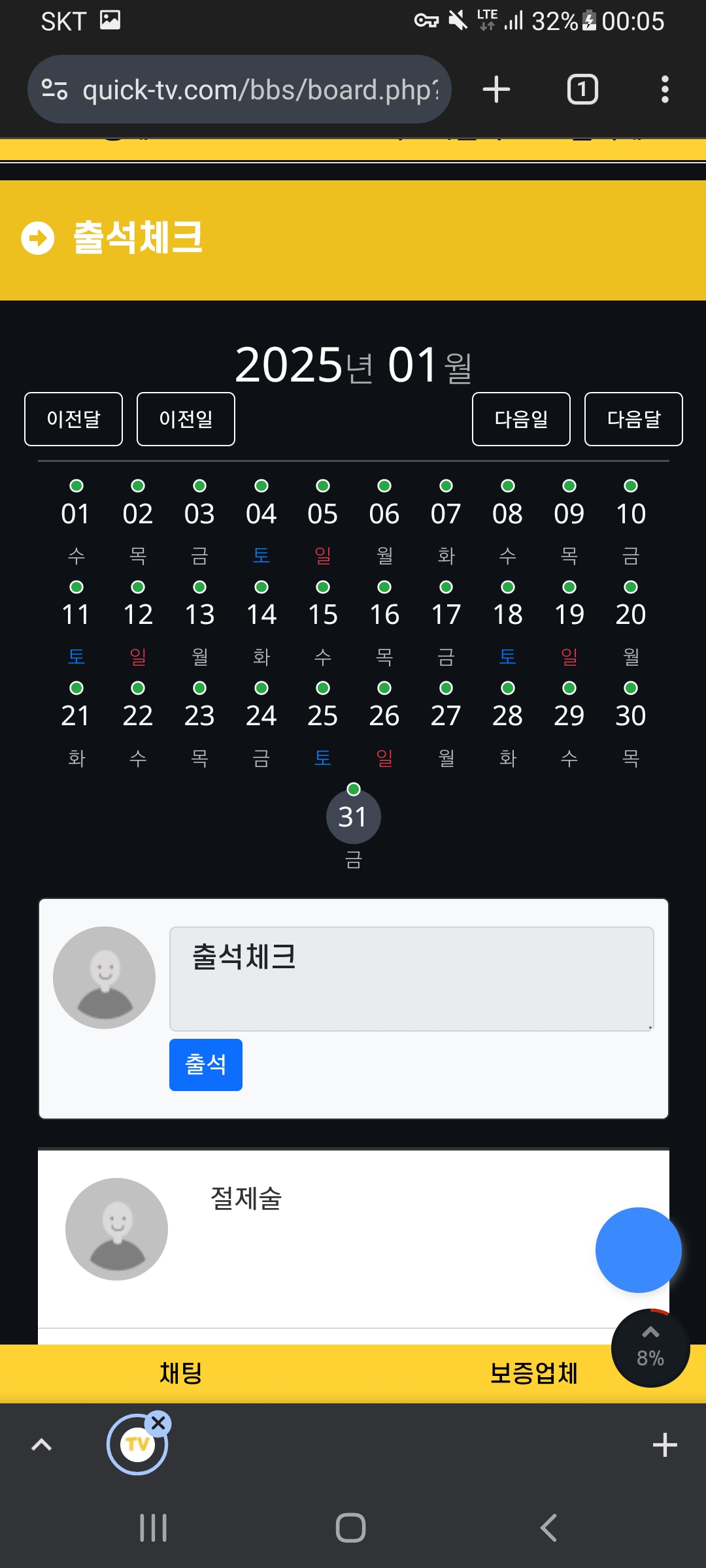706x1568 pixels.
Task: Go to the previous month with 이전달
Action: [73, 419]
